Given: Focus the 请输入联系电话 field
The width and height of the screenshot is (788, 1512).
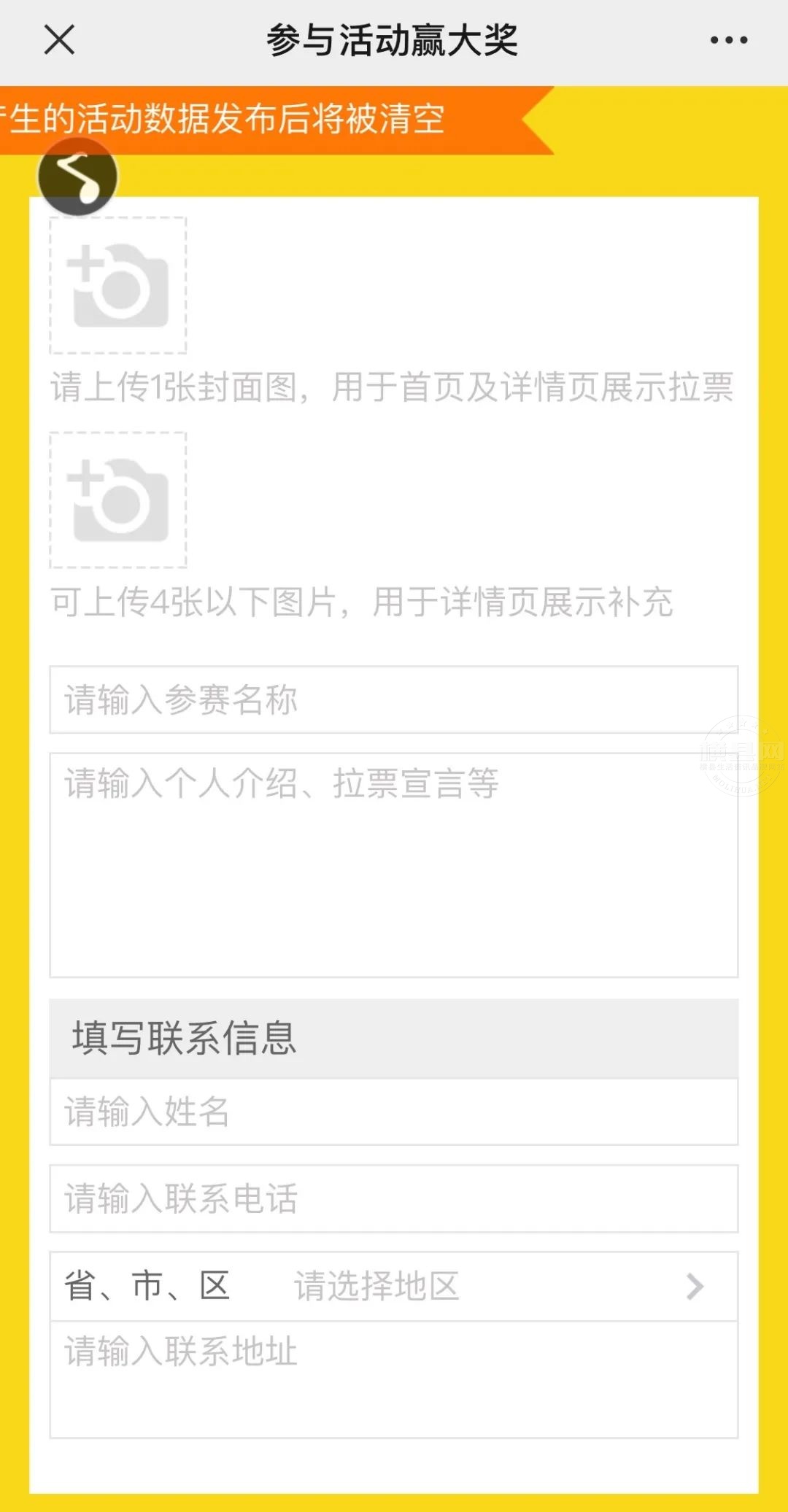Looking at the screenshot, I should coord(394,1198).
